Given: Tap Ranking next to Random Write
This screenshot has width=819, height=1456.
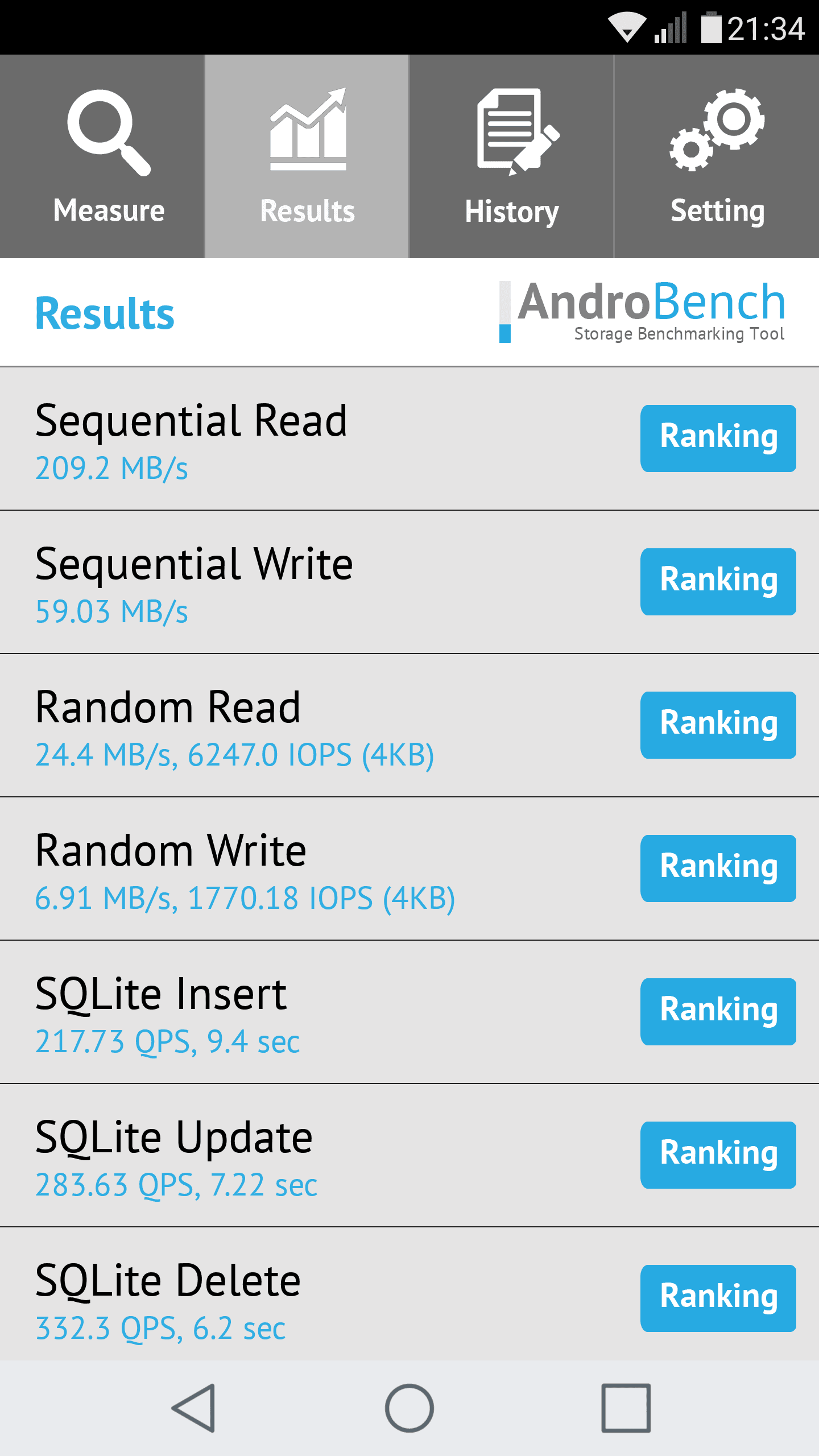Looking at the screenshot, I should coord(718,868).
